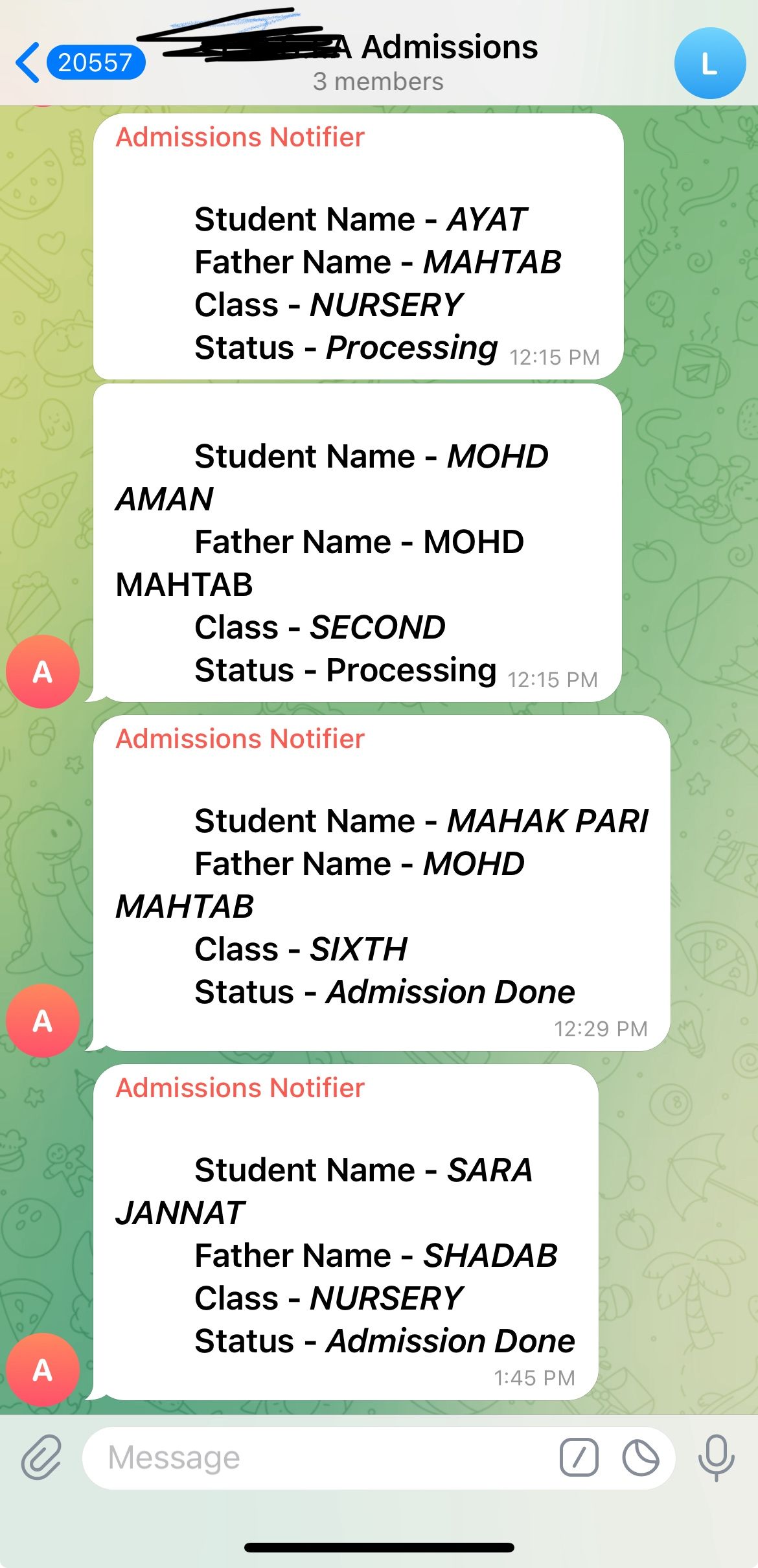Open the group profile avatar L
This screenshot has height=1568, width=758.
709,63
